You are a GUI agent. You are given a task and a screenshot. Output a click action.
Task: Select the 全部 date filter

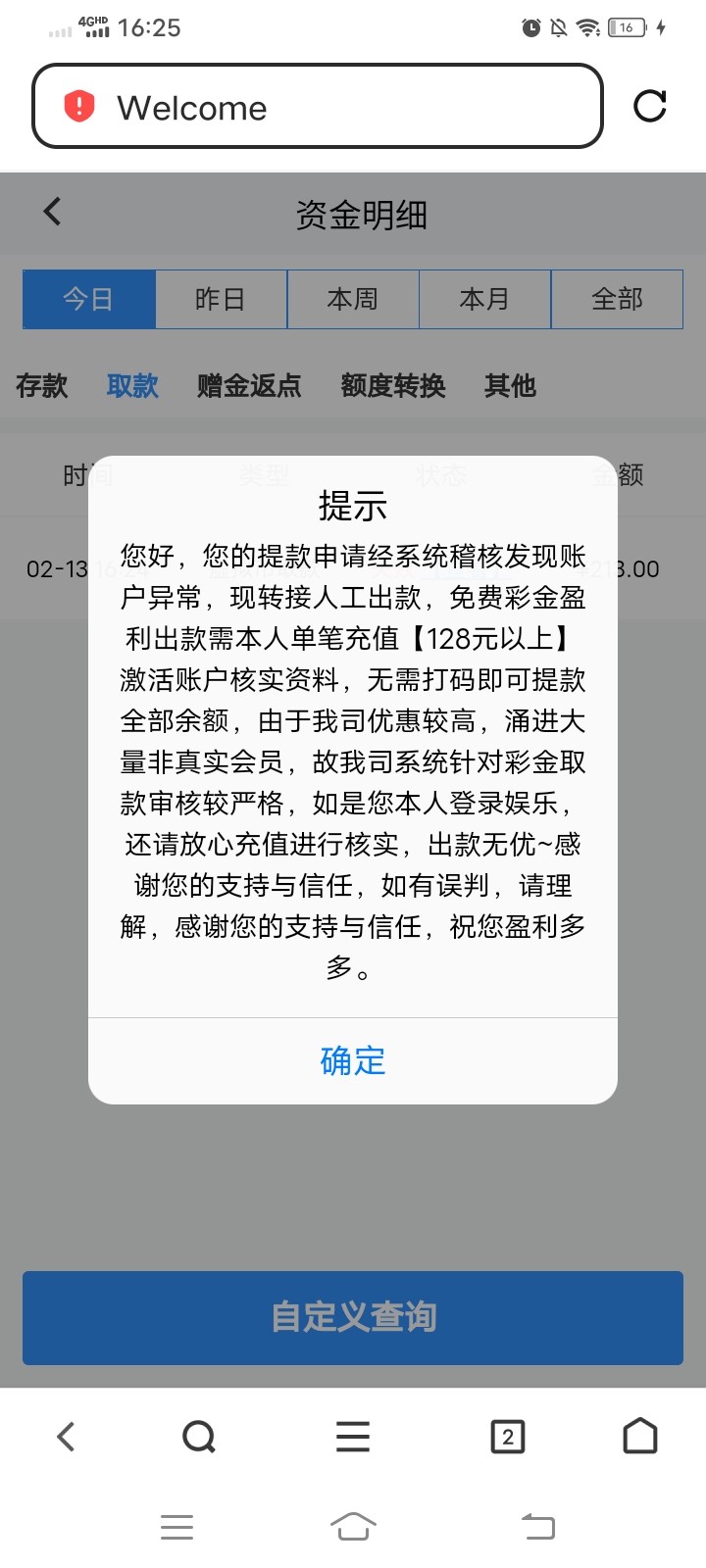617,299
